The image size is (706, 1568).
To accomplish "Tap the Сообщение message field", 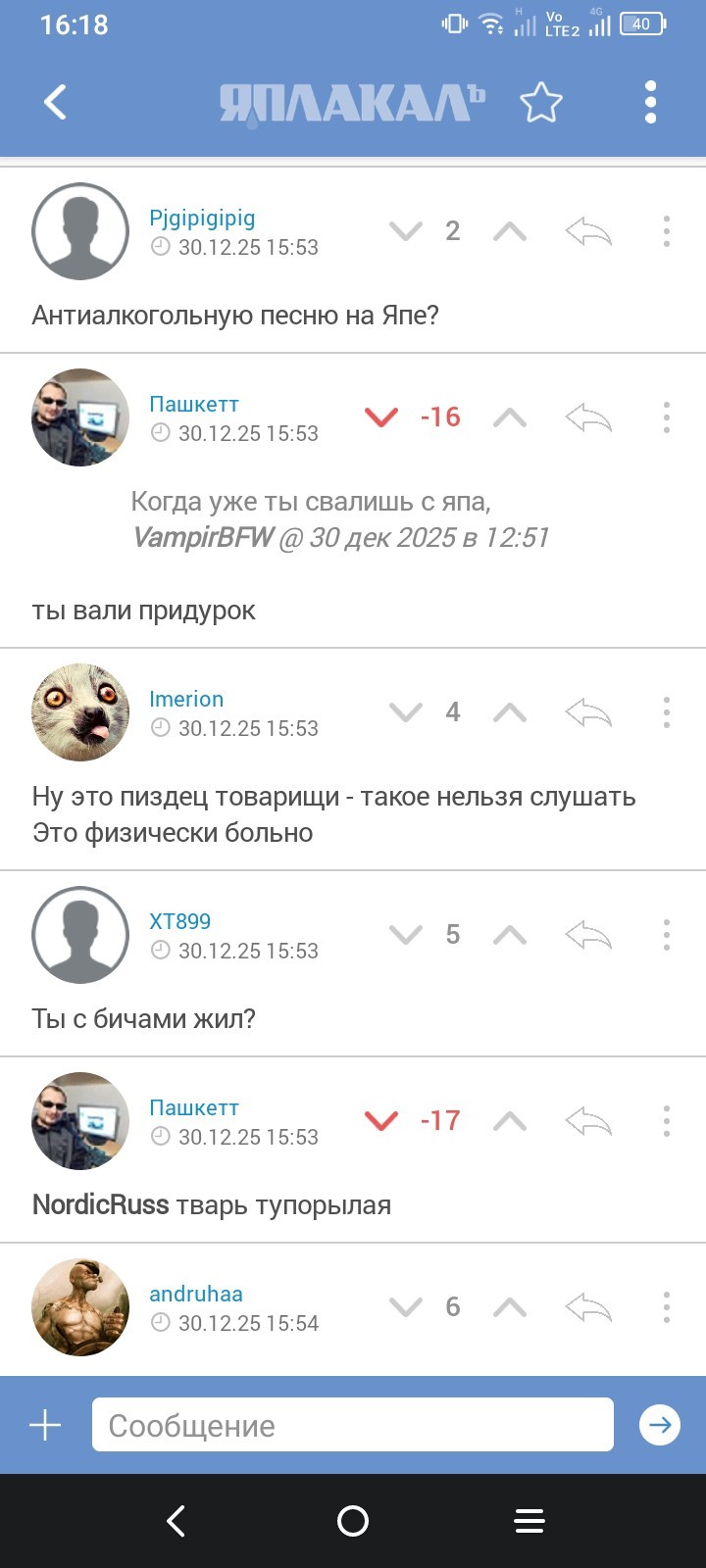I will click(353, 1425).
